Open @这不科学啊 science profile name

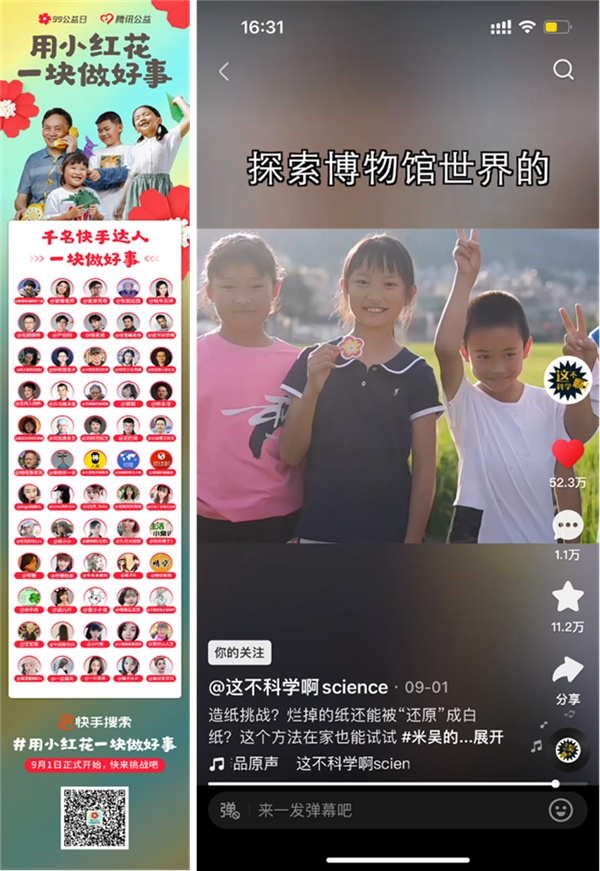click(x=298, y=687)
